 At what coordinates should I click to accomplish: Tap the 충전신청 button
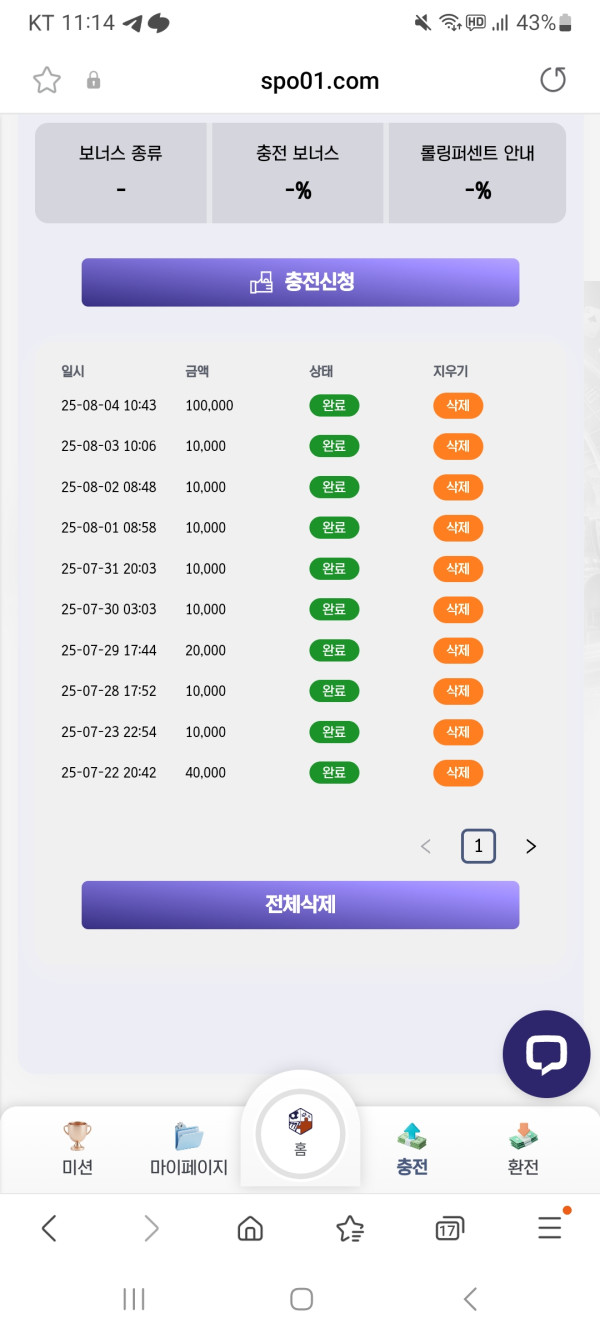tap(300, 282)
